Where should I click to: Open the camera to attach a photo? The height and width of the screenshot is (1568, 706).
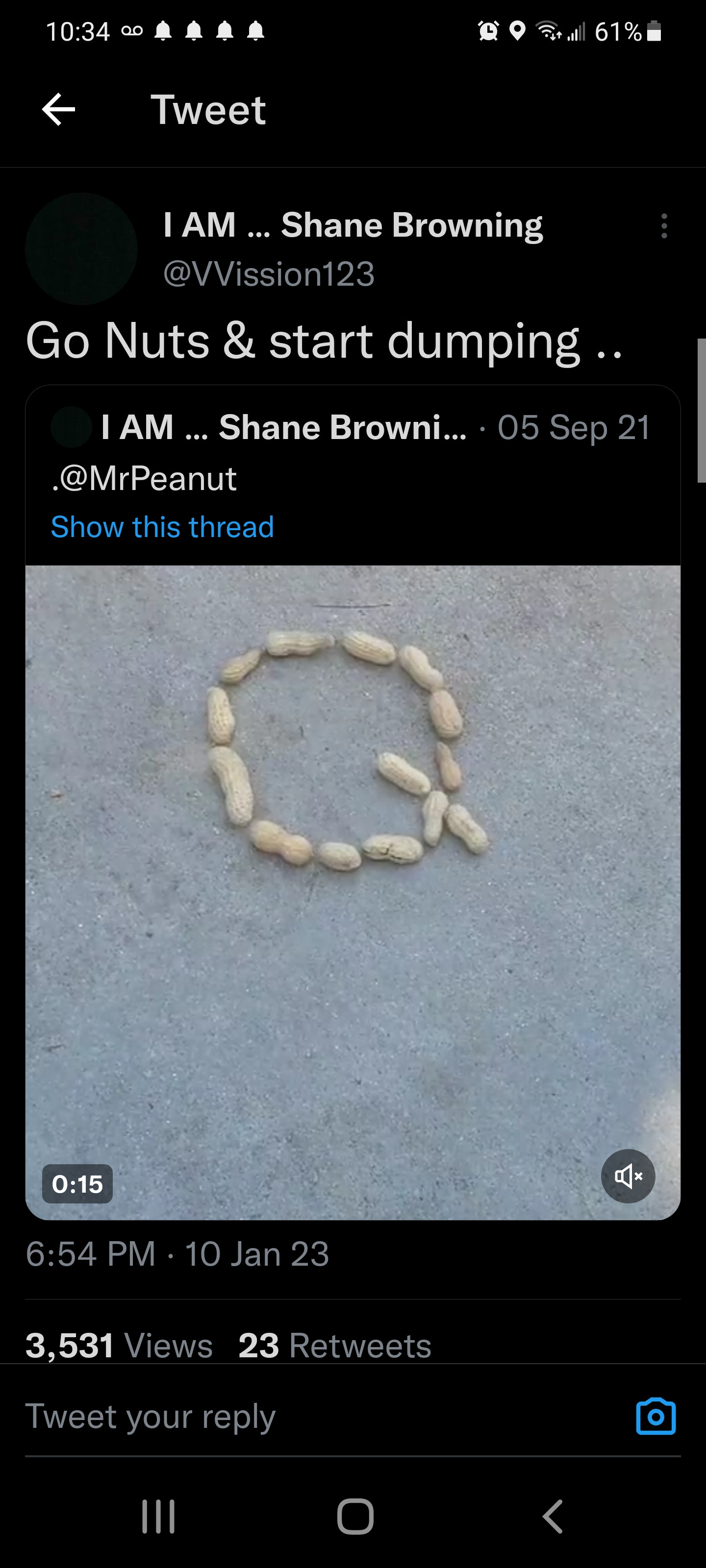pos(656,1417)
